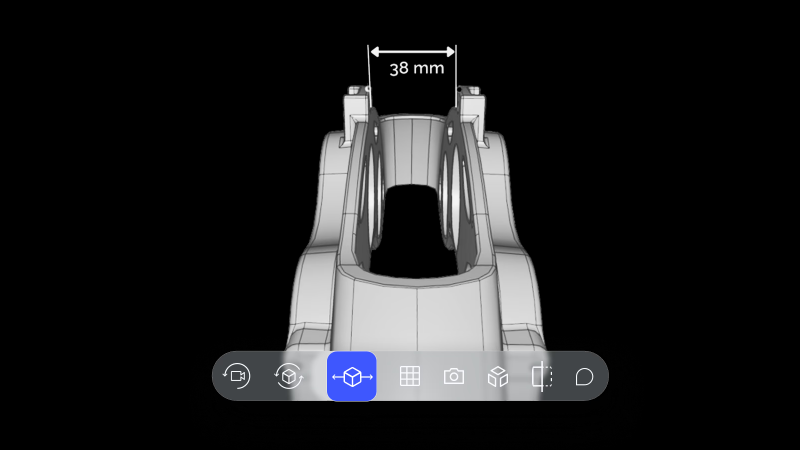Toggle the active measure dimensions tool
Viewport: 800px width, 450px height.
click(352, 377)
